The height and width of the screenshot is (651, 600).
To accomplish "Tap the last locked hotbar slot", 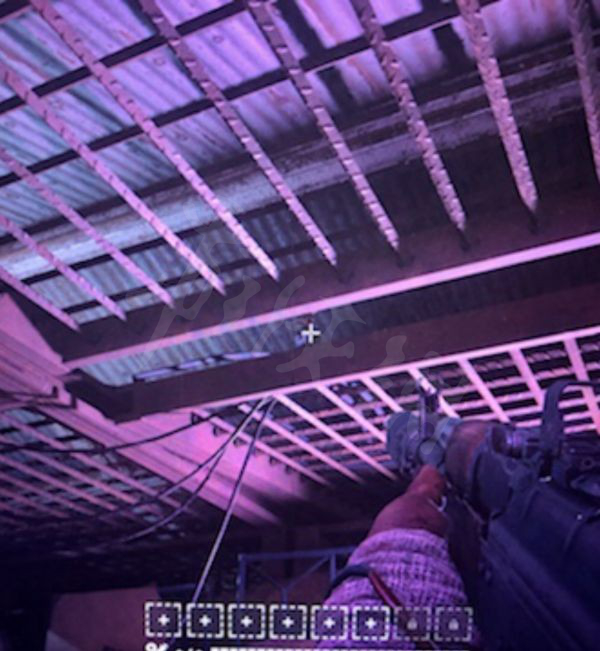I will coord(455,622).
